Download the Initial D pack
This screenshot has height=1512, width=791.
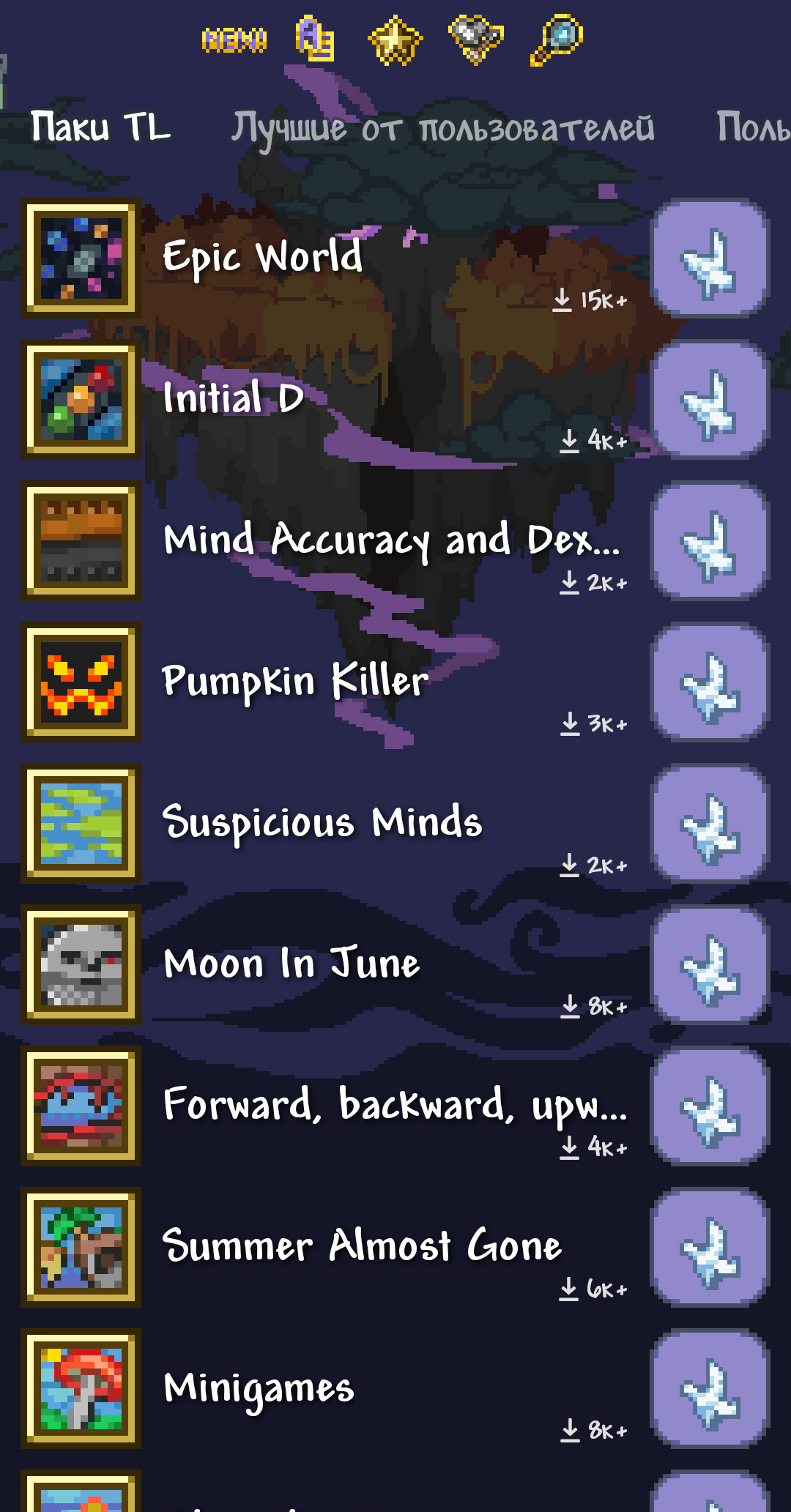coord(709,401)
